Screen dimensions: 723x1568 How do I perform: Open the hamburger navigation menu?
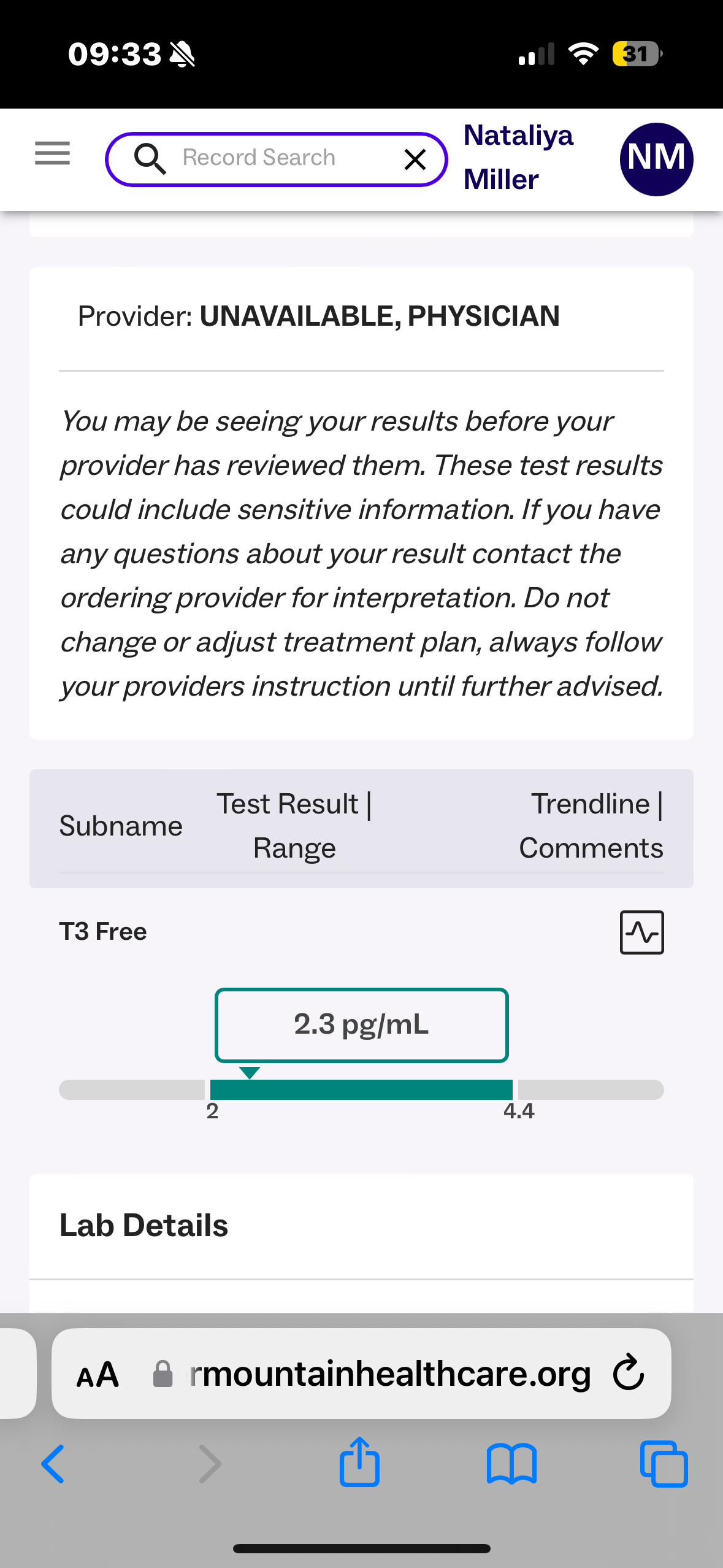coord(52,153)
